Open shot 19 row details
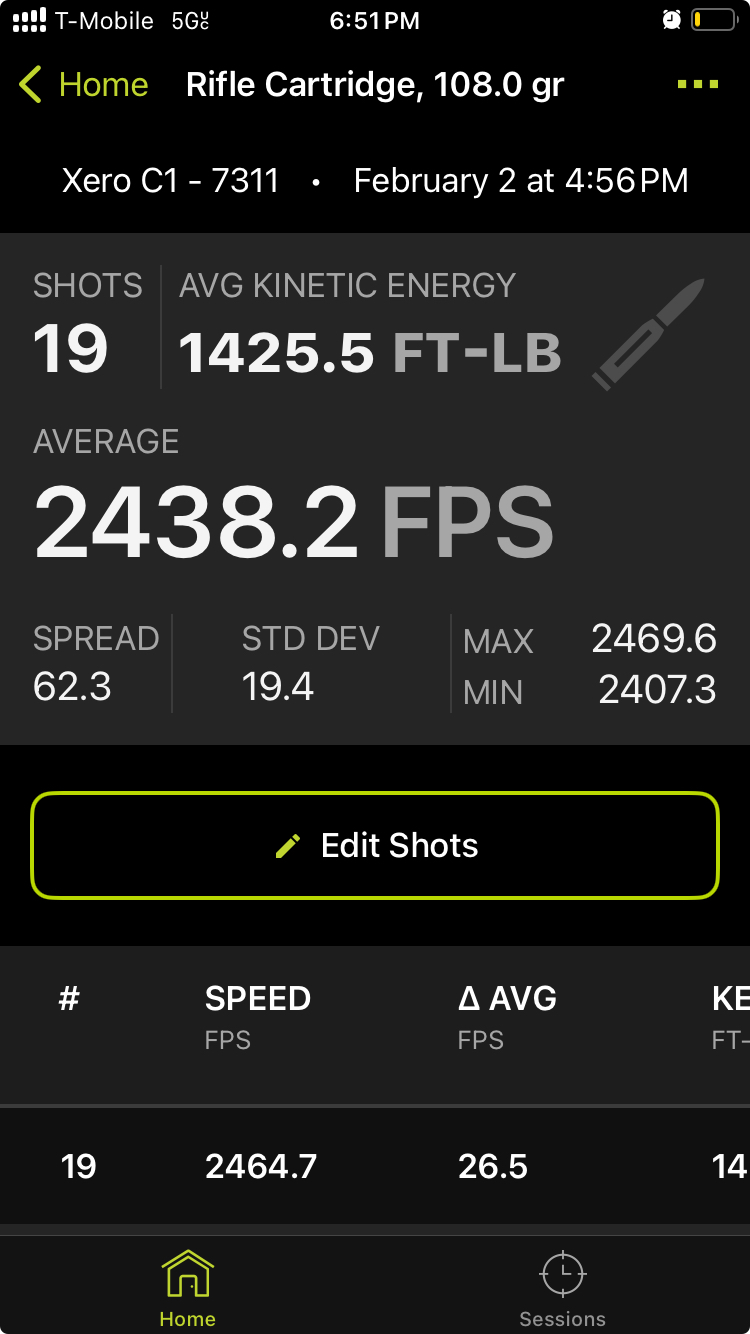The height and width of the screenshot is (1334, 750). pos(375,1166)
